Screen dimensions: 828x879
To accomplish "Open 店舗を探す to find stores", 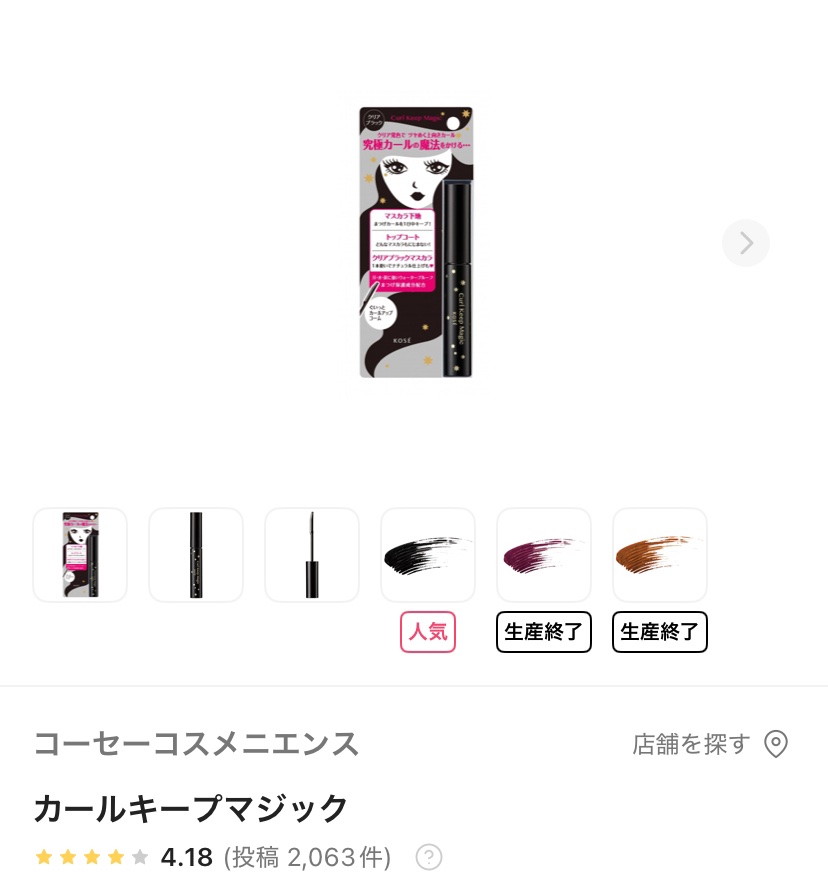I will (x=691, y=744).
